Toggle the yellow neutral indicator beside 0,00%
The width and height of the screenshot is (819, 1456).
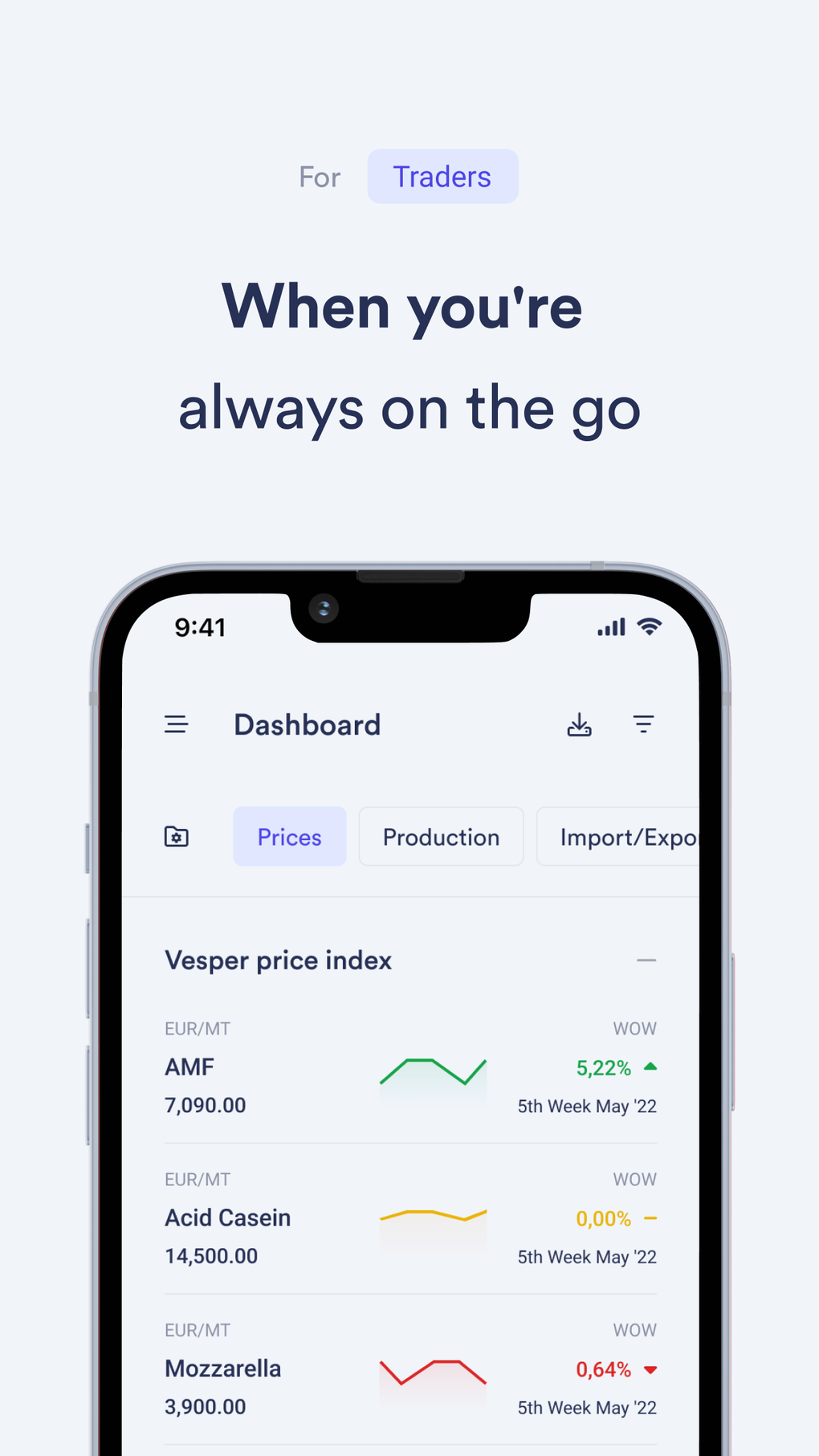click(650, 1218)
